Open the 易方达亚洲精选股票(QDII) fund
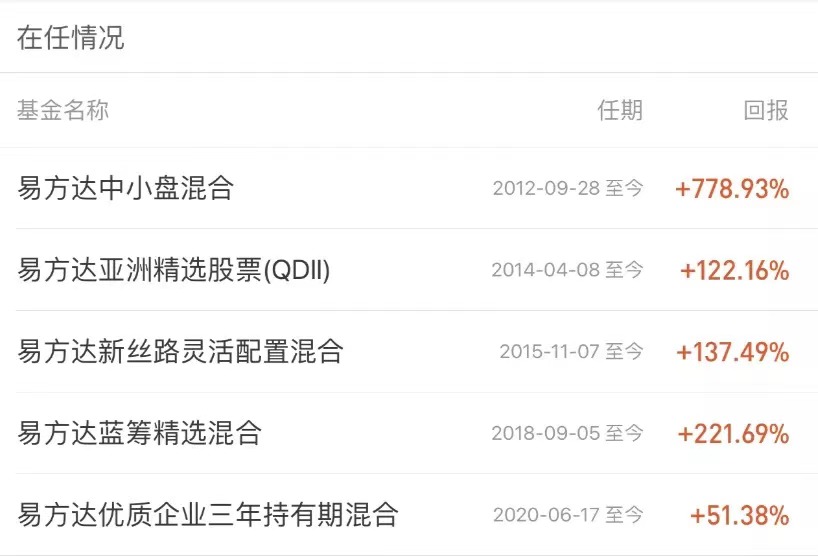Screen dimensions: 818x556 (x=174, y=270)
